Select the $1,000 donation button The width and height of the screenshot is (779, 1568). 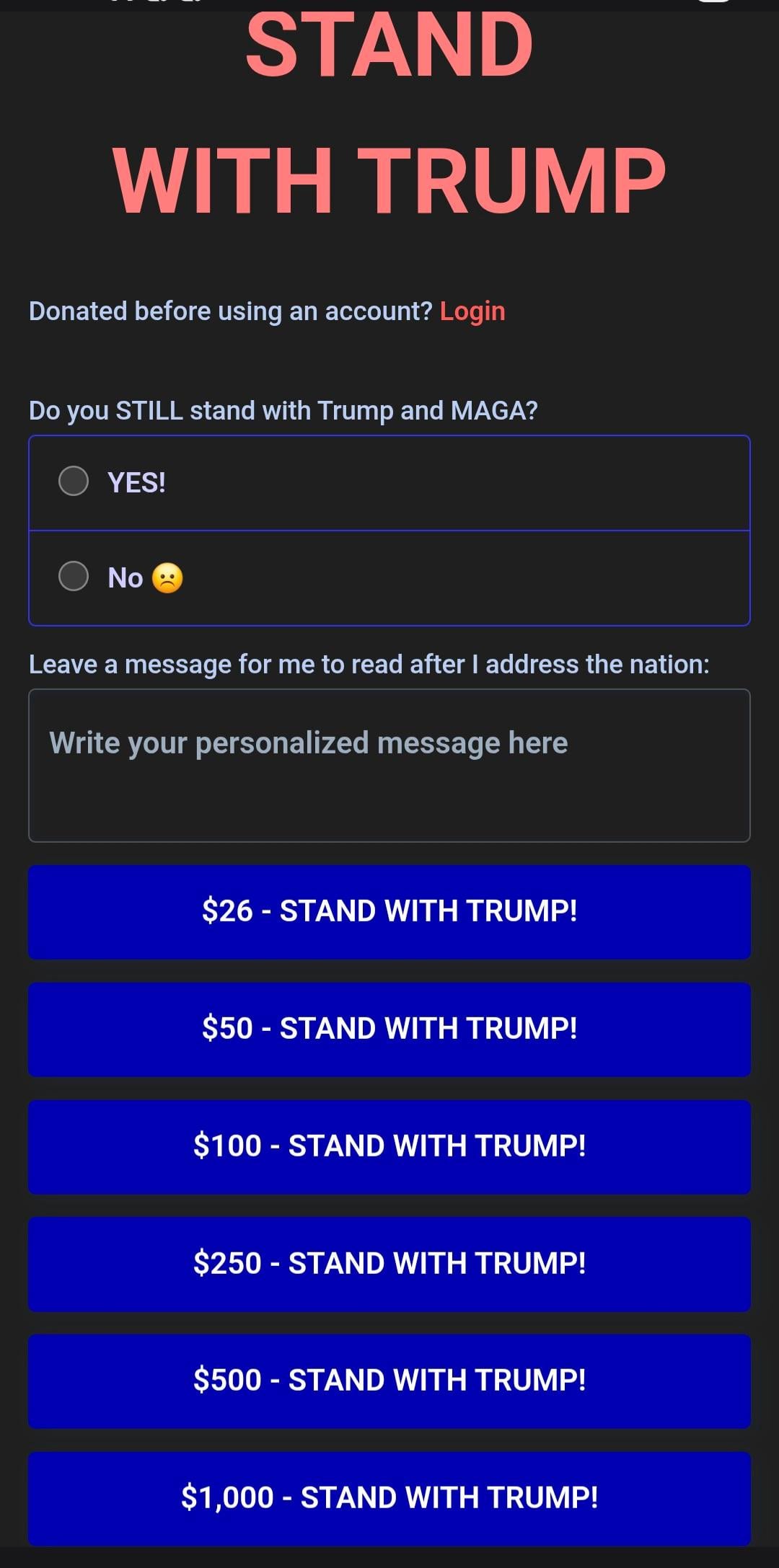pos(389,1498)
